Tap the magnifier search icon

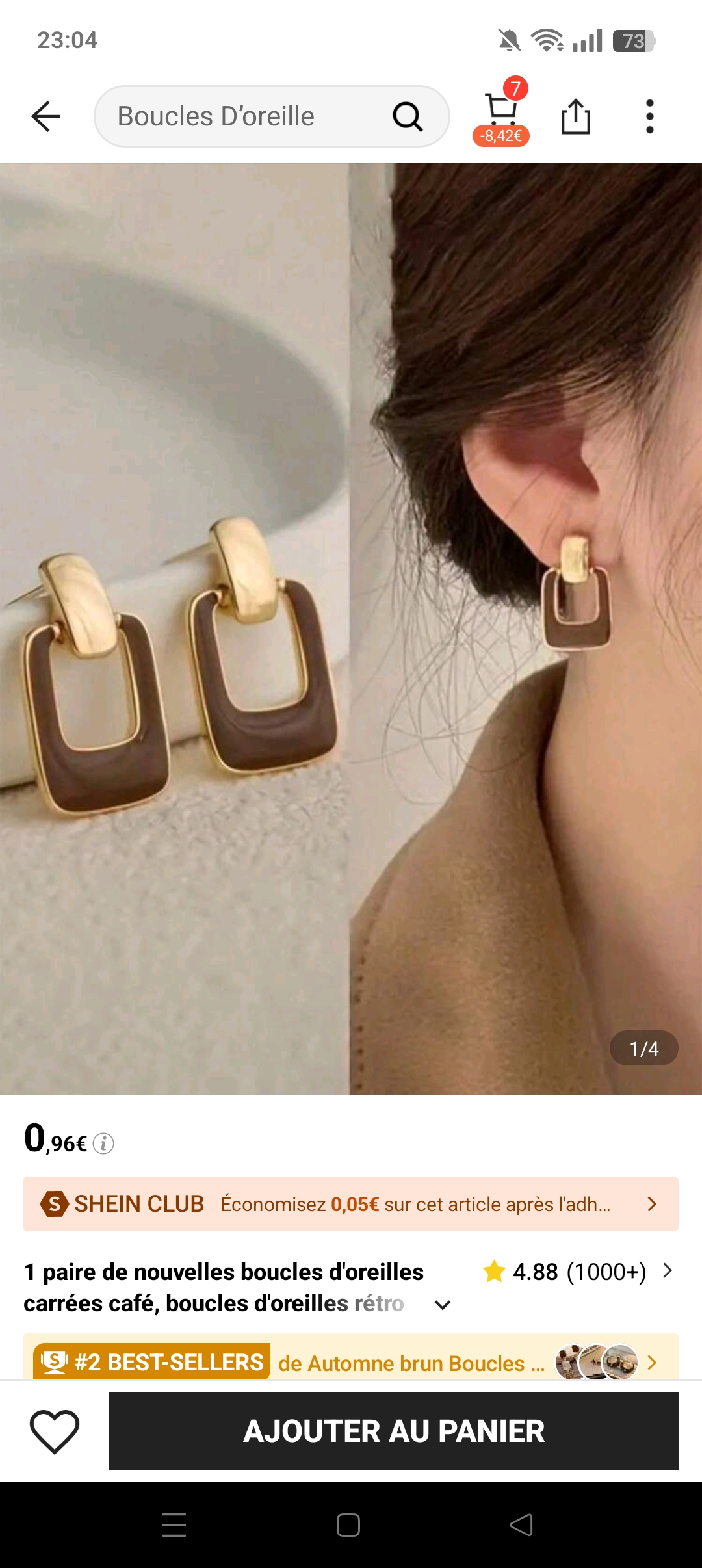pyautogui.click(x=408, y=116)
